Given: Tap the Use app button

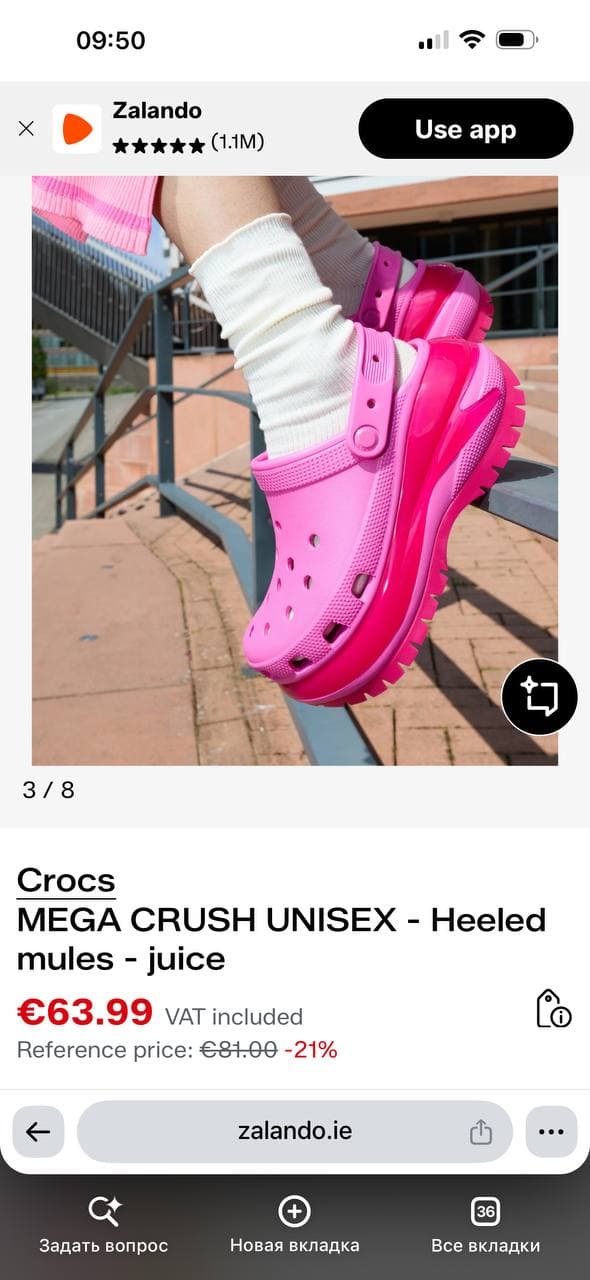Looking at the screenshot, I should coord(466,129).
